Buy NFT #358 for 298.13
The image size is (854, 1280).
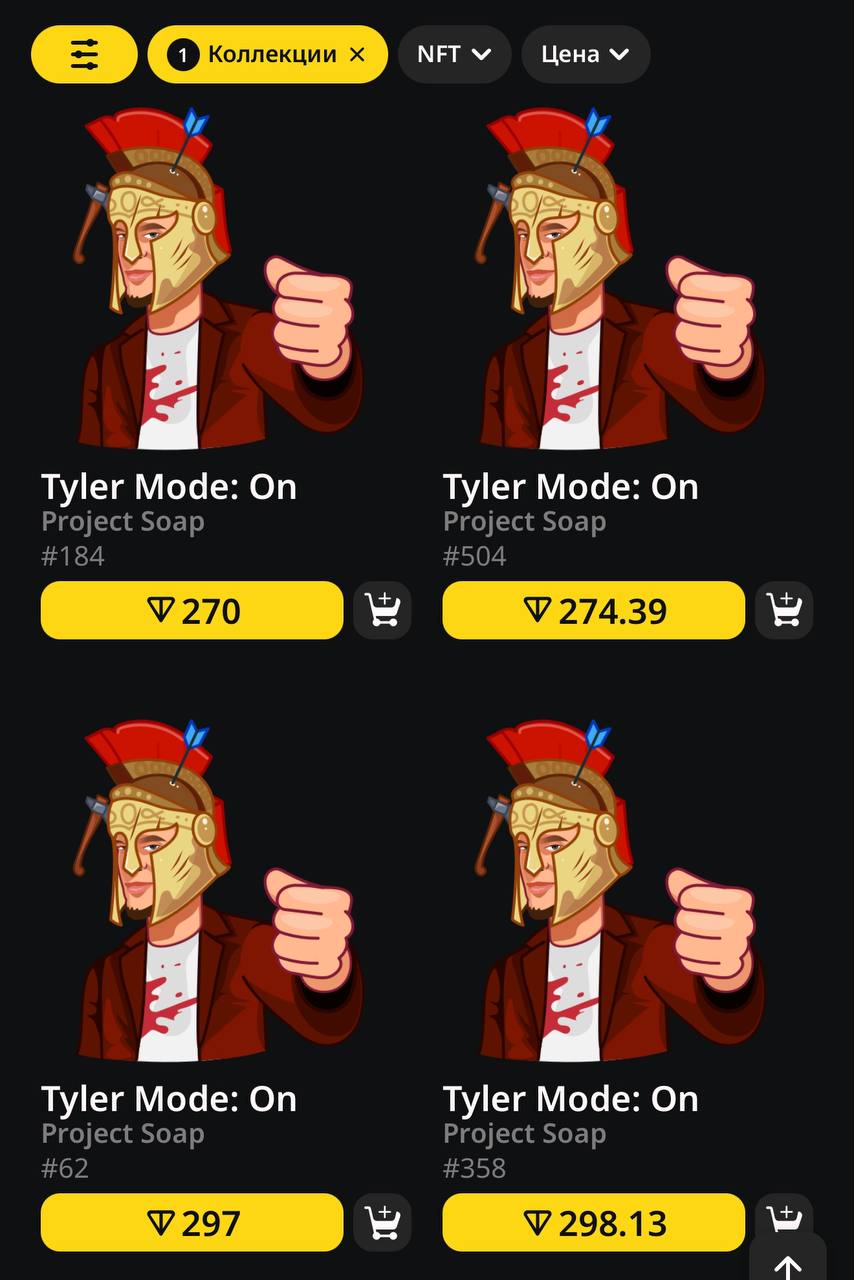pyautogui.click(x=594, y=1222)
